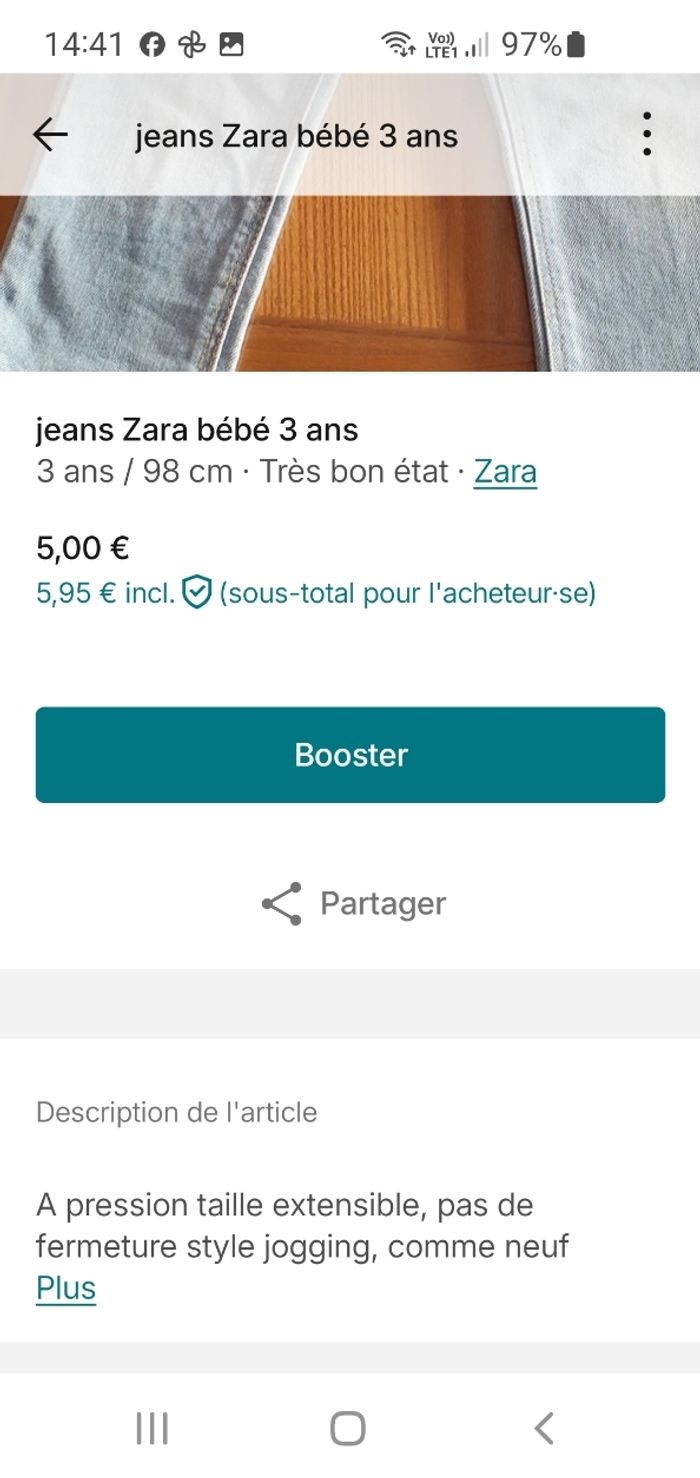Go to the system home screen

(x=348, y=1428)
